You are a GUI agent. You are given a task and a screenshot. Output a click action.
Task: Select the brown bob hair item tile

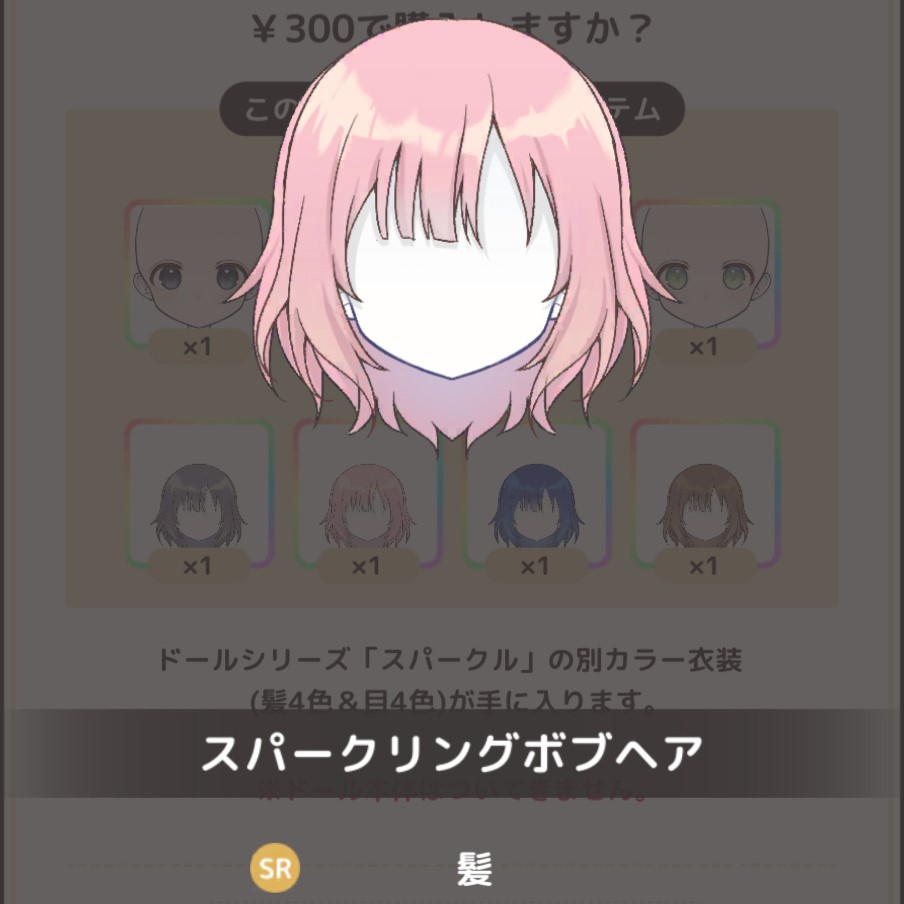click(x=703, y=496)
